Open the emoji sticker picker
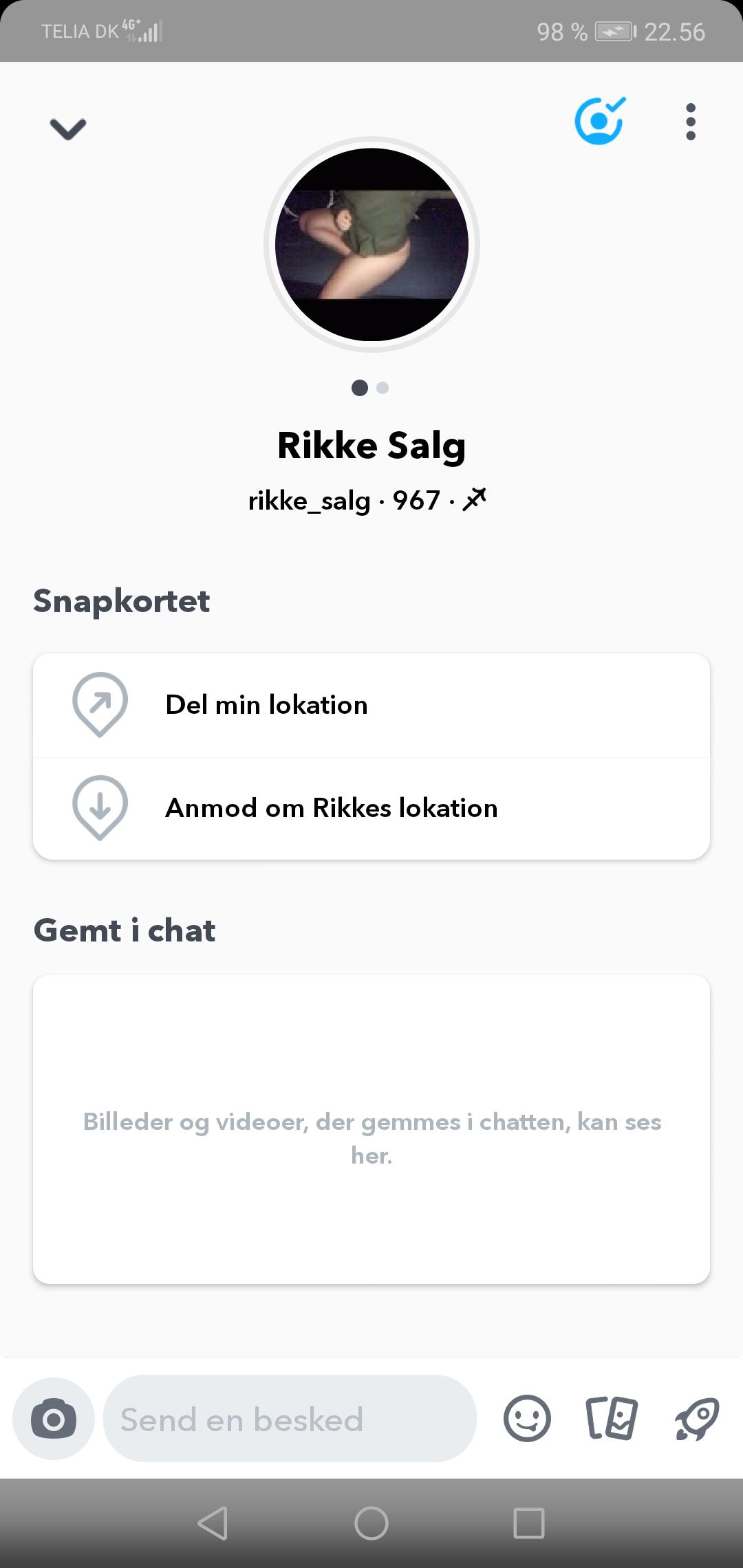 527,1419
